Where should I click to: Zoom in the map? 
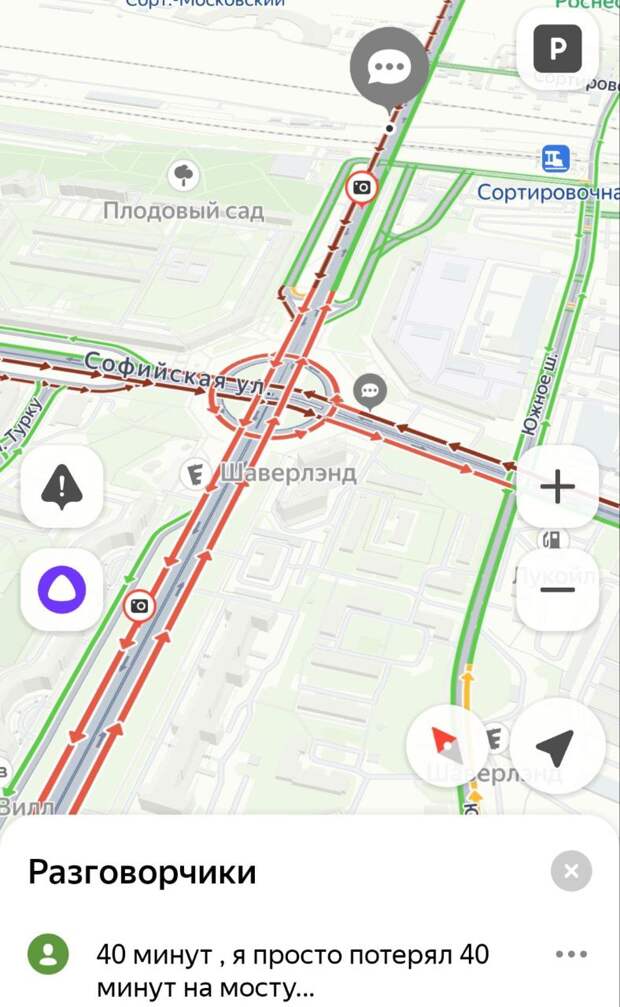(x=557, y=486)
